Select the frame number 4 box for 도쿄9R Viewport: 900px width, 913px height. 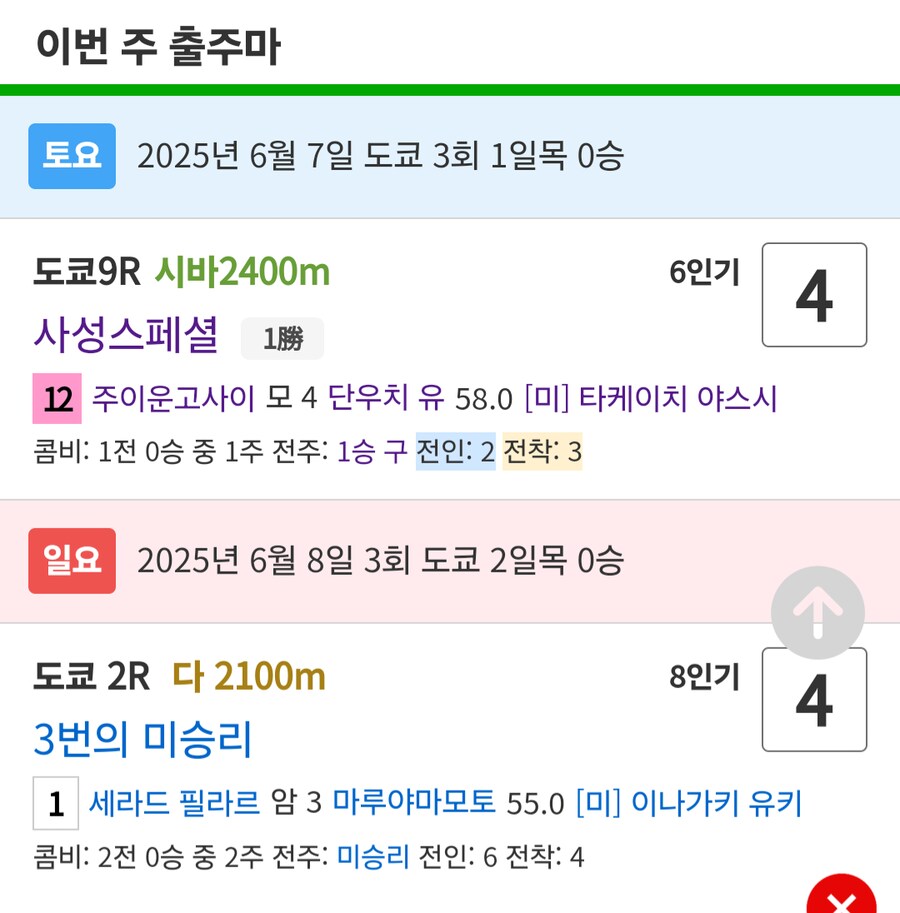click(x=814, y=294)
